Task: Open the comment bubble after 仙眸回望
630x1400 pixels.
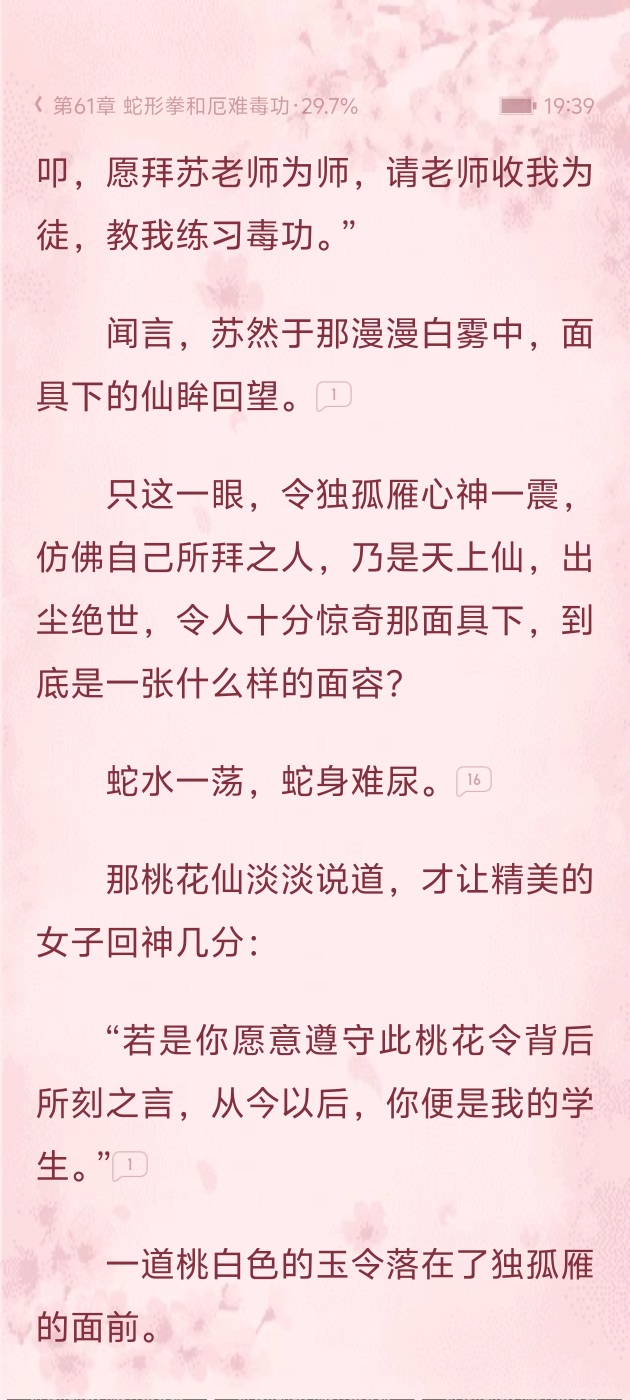Action: click(333, 397)
